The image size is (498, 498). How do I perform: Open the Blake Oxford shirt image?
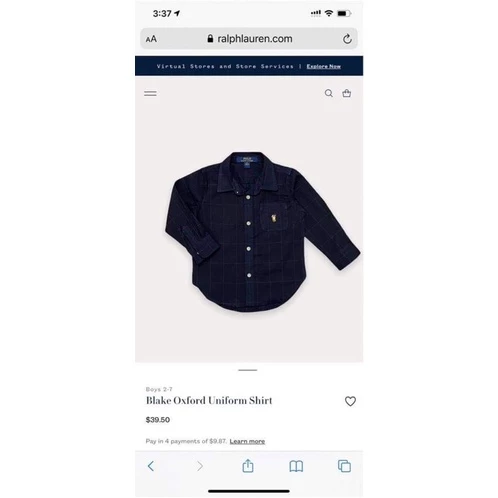(x=262, y=232)
